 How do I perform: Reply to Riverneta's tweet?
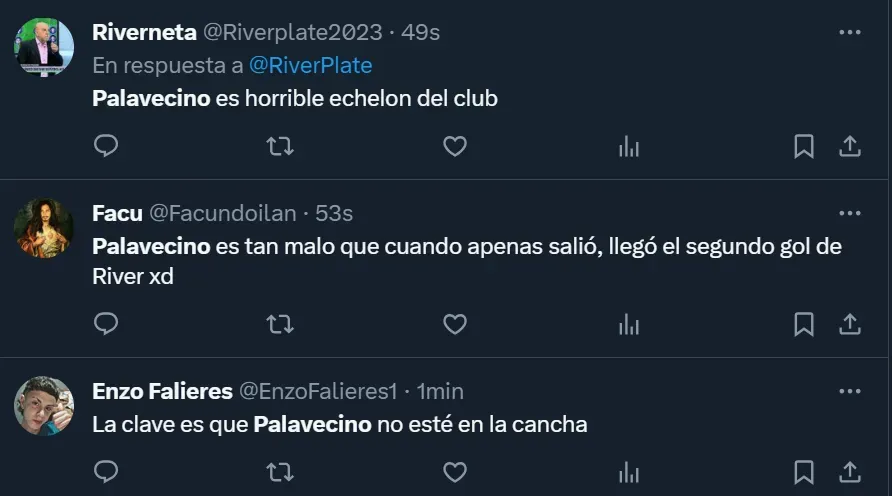106,147
